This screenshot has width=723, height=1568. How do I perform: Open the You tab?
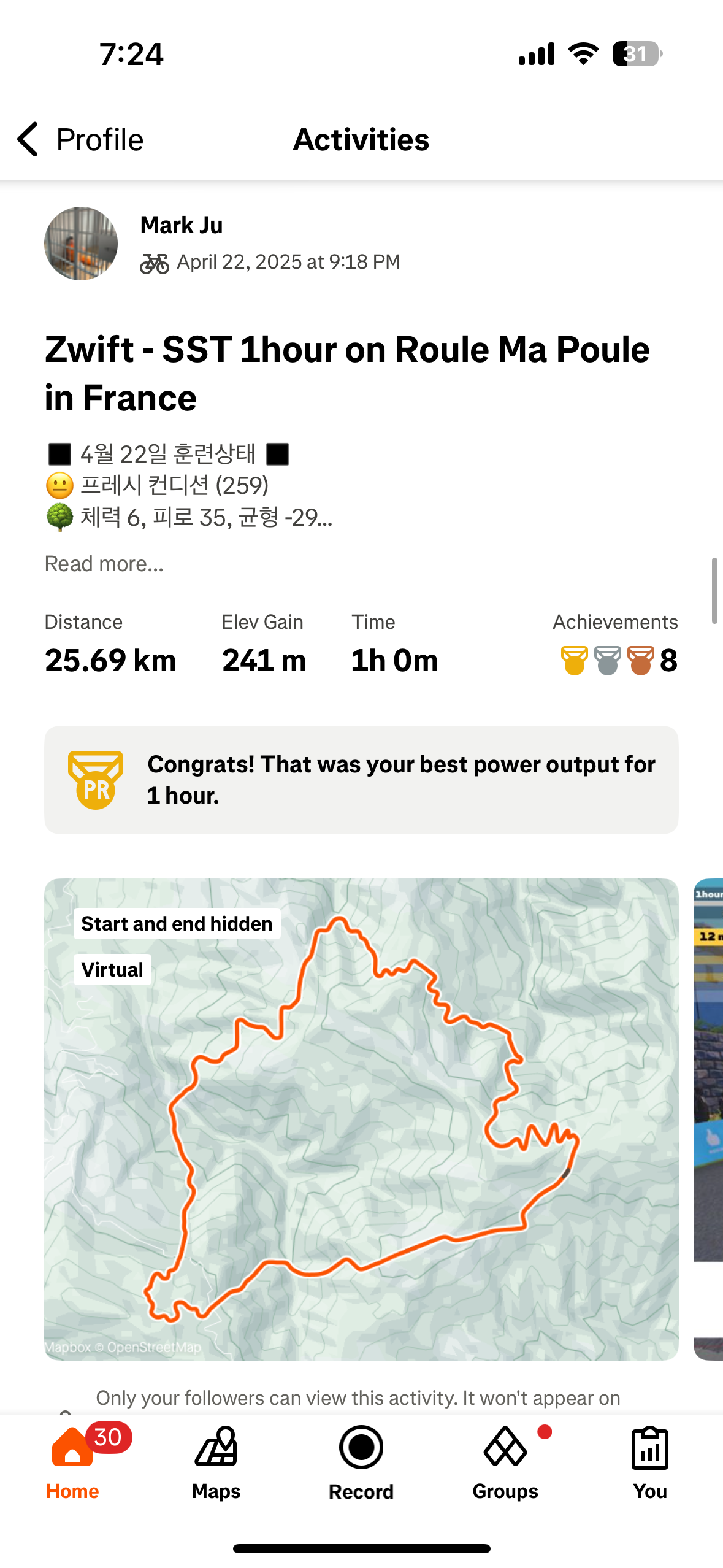point(649,1463)
